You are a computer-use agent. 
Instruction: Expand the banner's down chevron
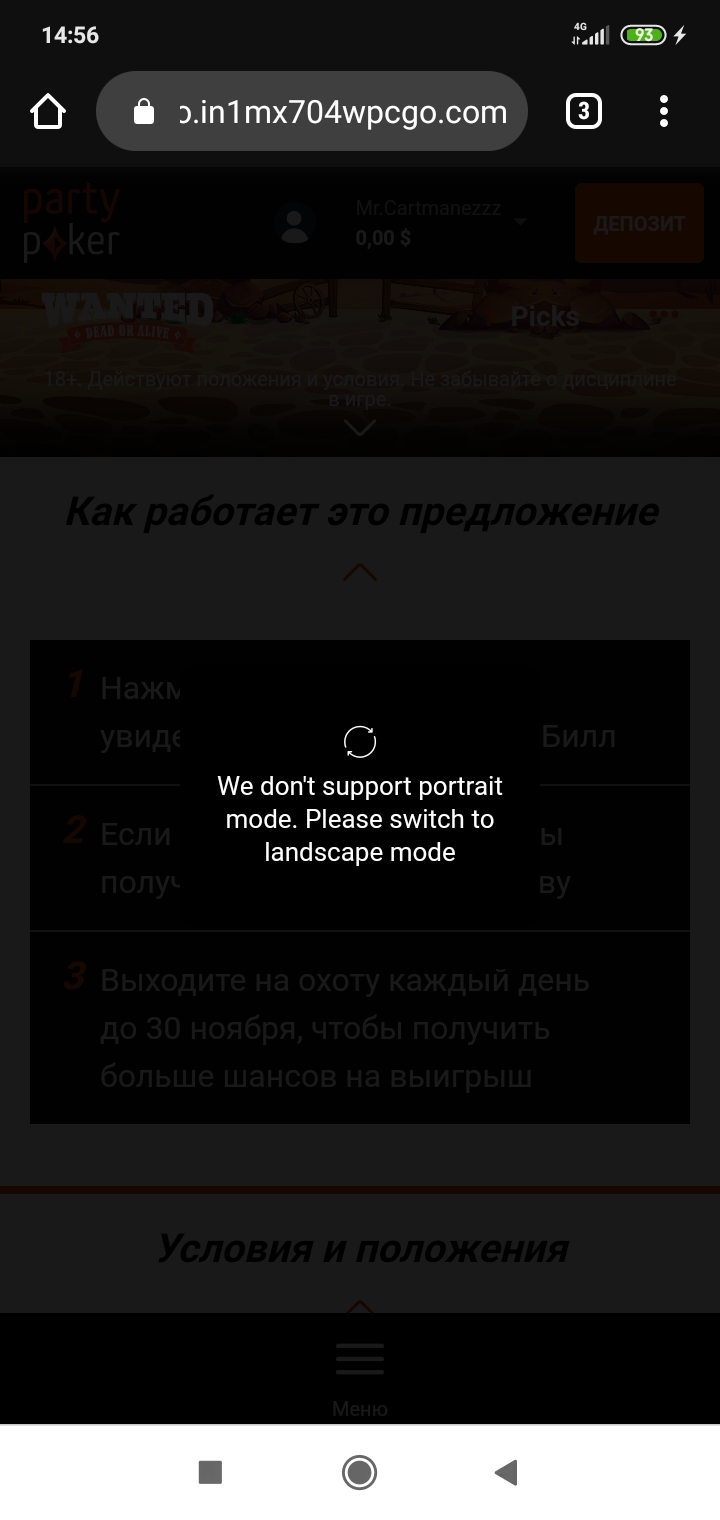(x=360, y=428)
